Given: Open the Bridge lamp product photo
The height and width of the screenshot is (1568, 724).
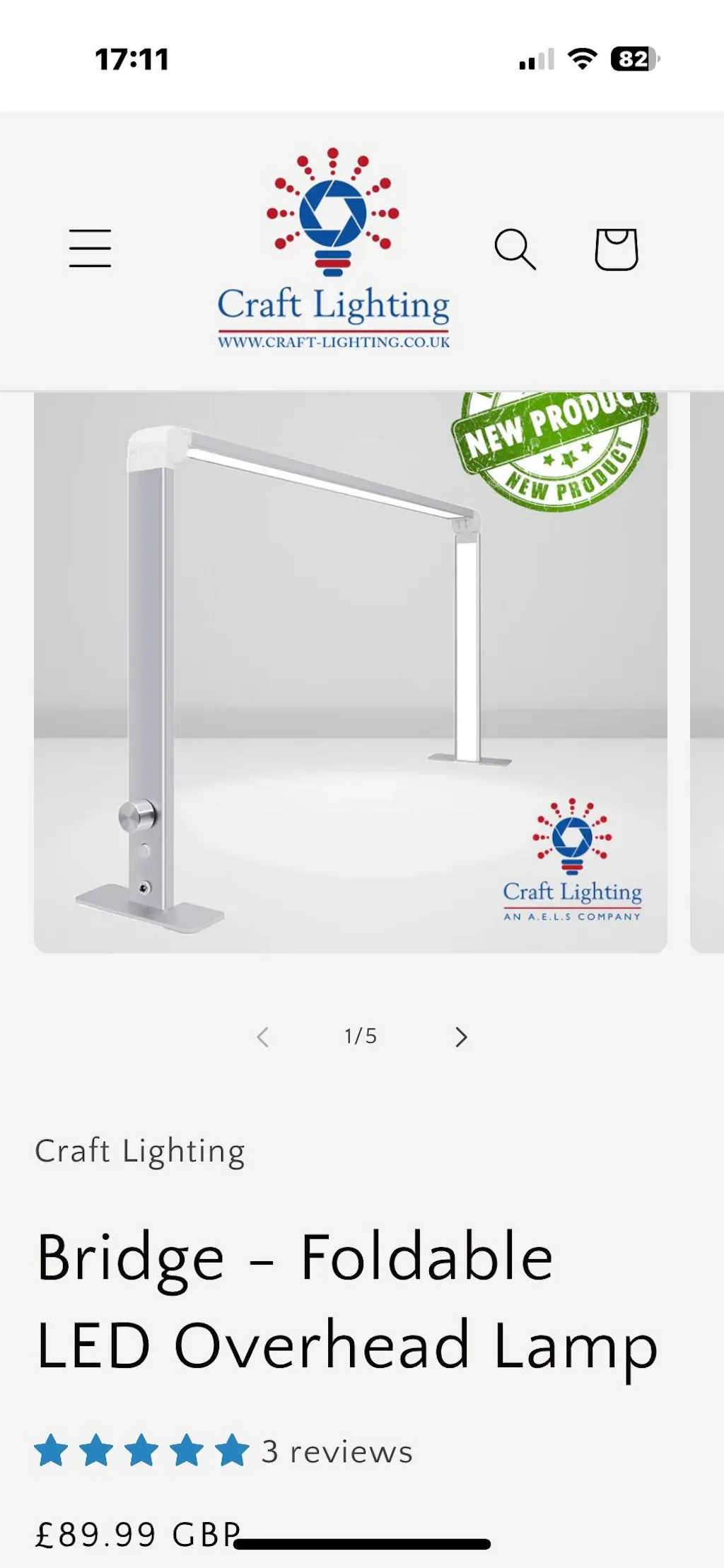Looking at the screenshot, I should 350,672.
